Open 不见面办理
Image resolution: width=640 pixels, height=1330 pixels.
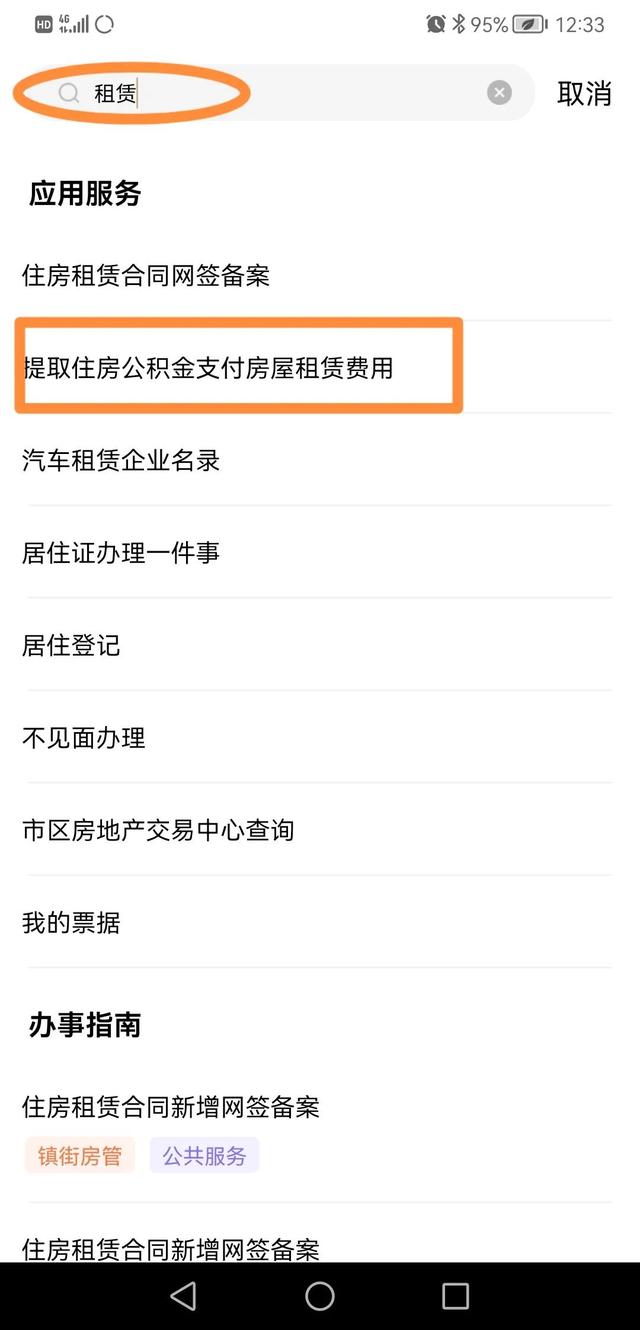84,738
